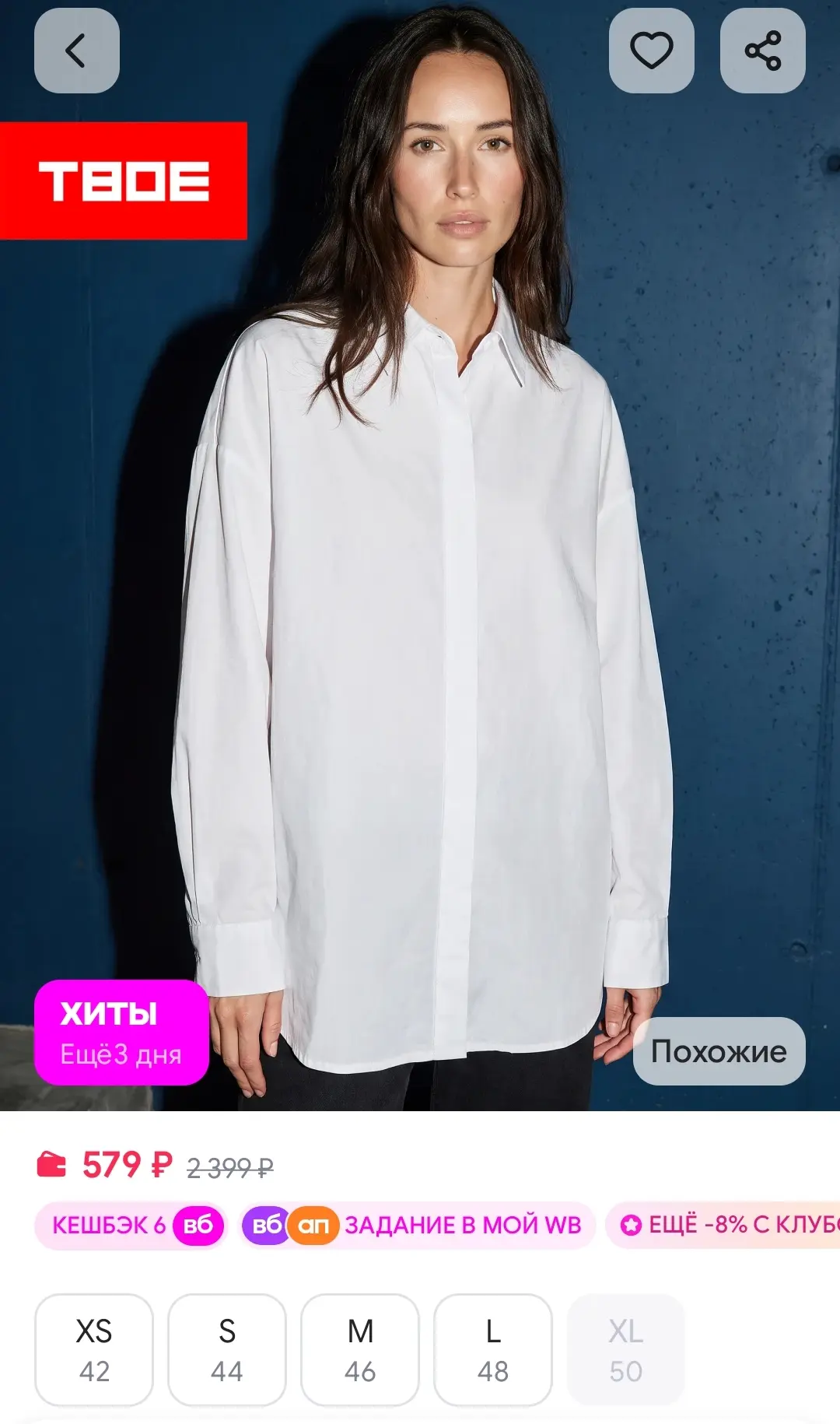Pick size M 46
The image size is (840, 1424).
tap(360, 1350)
